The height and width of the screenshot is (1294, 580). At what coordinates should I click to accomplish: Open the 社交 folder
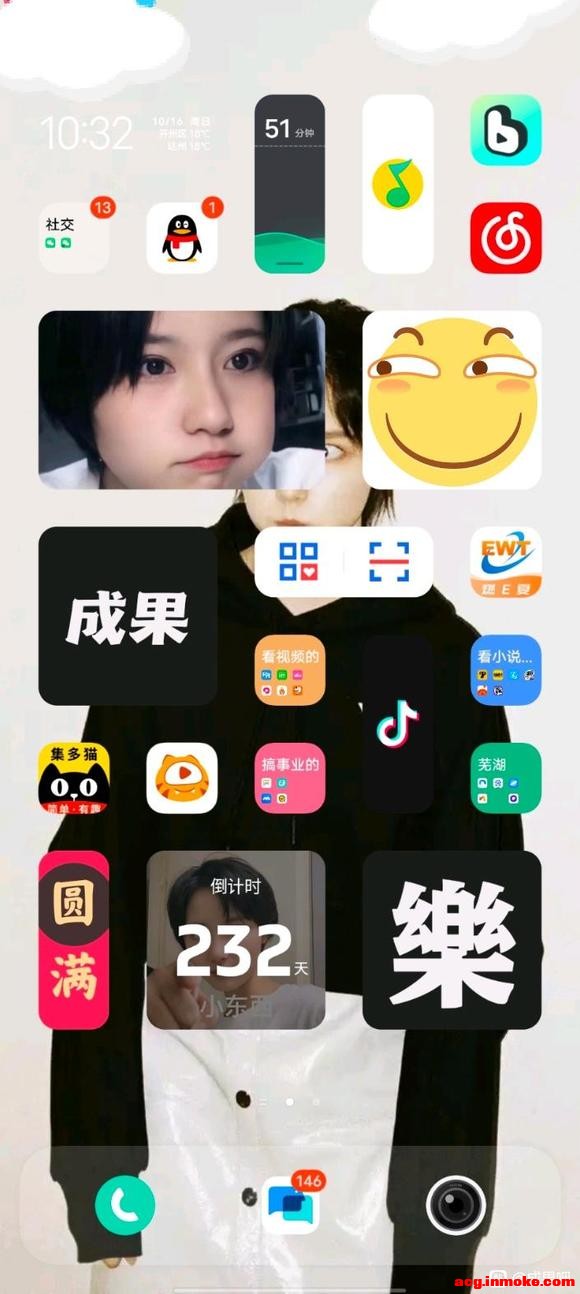[x=74, y=238]
